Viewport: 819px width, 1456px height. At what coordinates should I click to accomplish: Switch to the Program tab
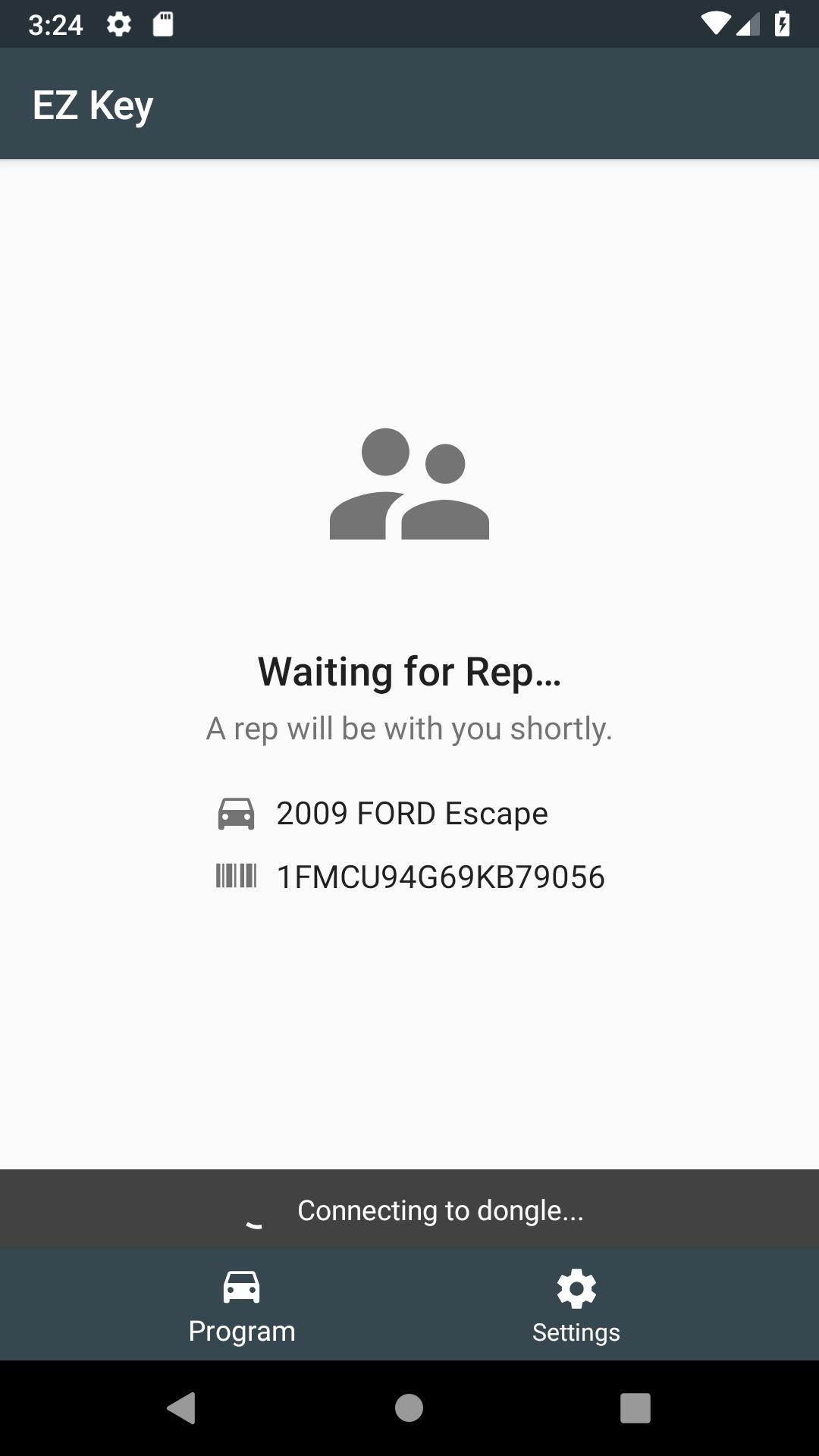241,1306
